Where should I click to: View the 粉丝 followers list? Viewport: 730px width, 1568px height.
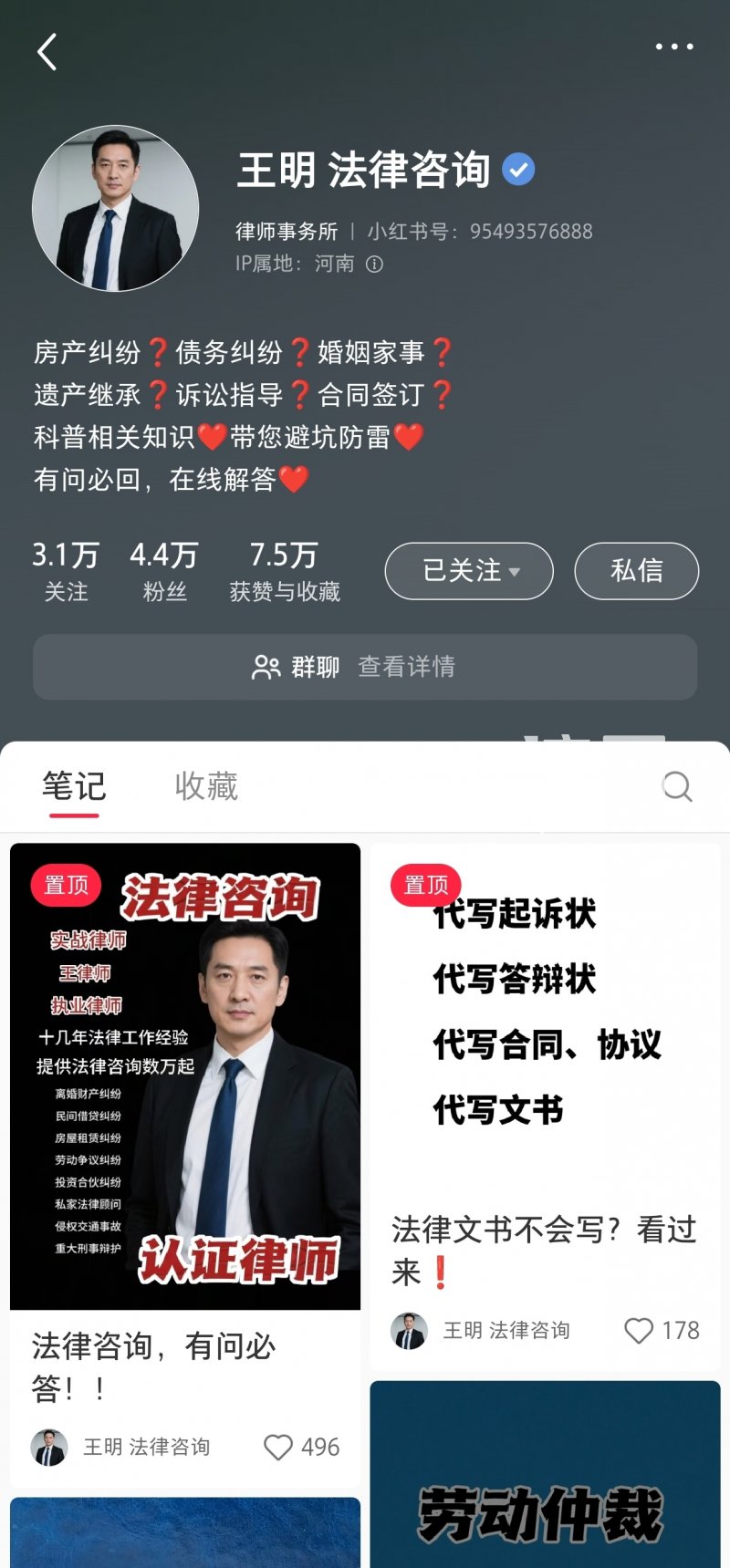pos(164,571)
